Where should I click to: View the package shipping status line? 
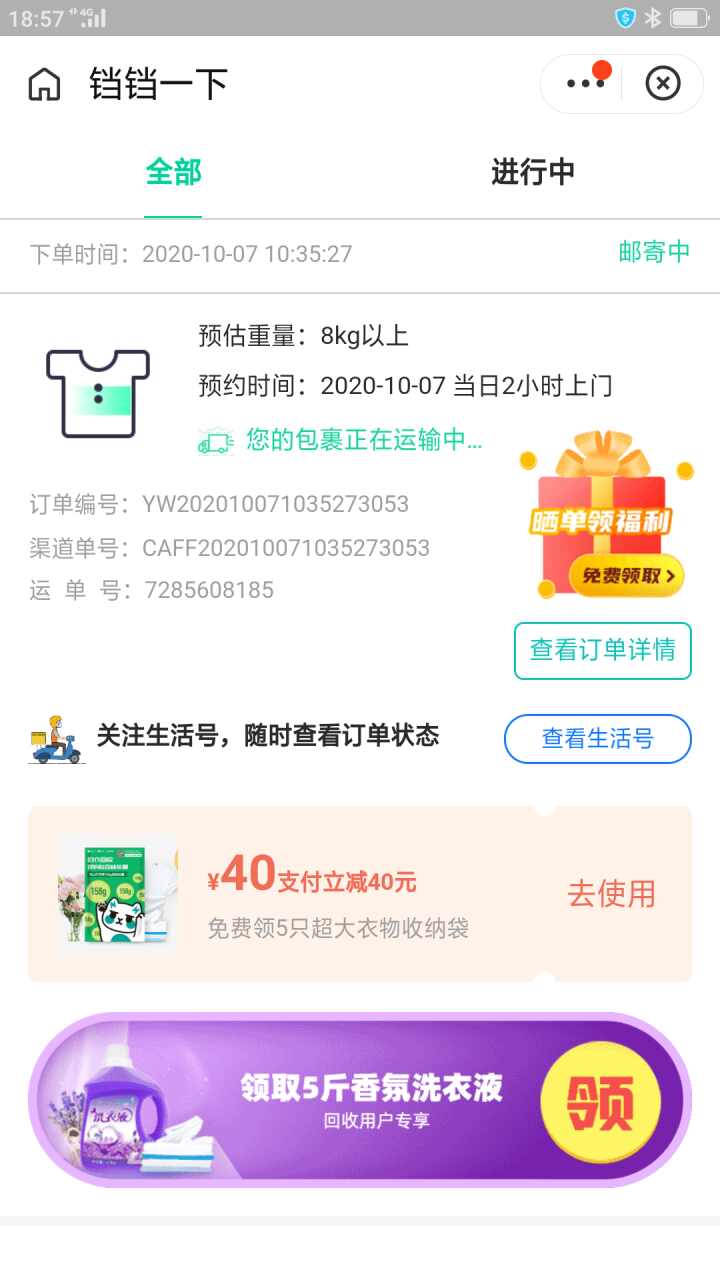click(341, 440)
